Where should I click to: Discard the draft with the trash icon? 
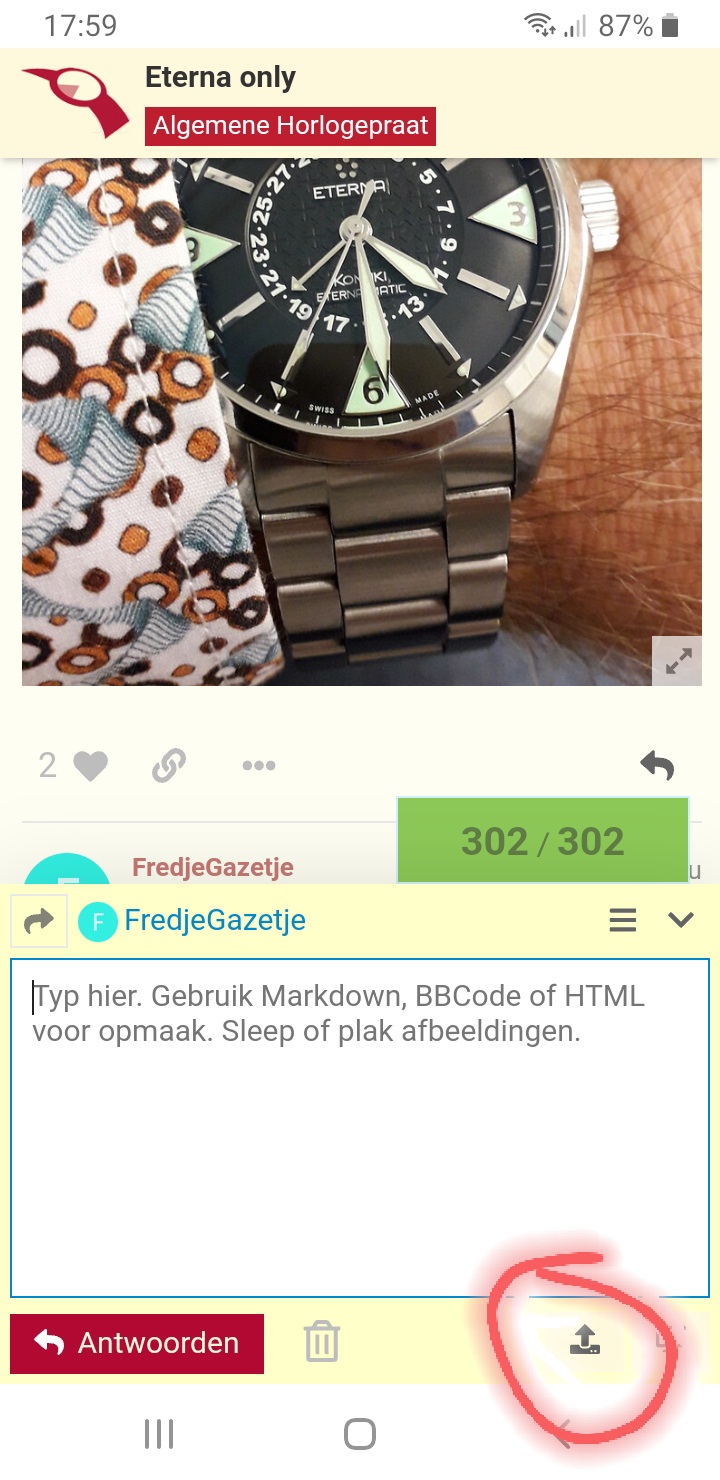click(322, 1342)
